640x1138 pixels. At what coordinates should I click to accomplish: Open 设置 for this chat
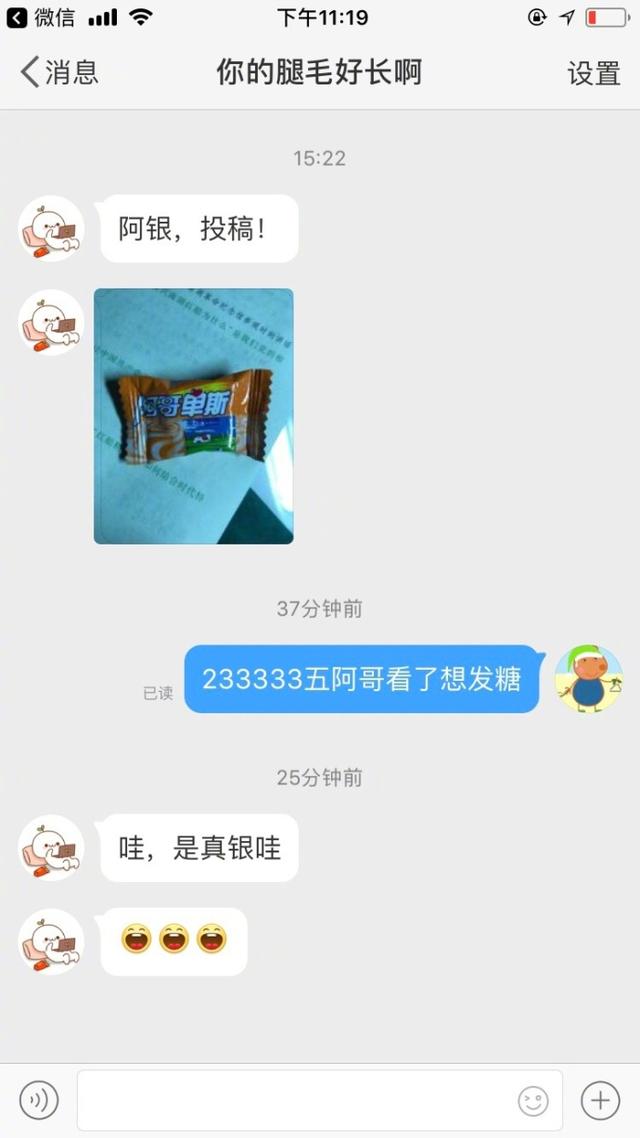[594, 73]
